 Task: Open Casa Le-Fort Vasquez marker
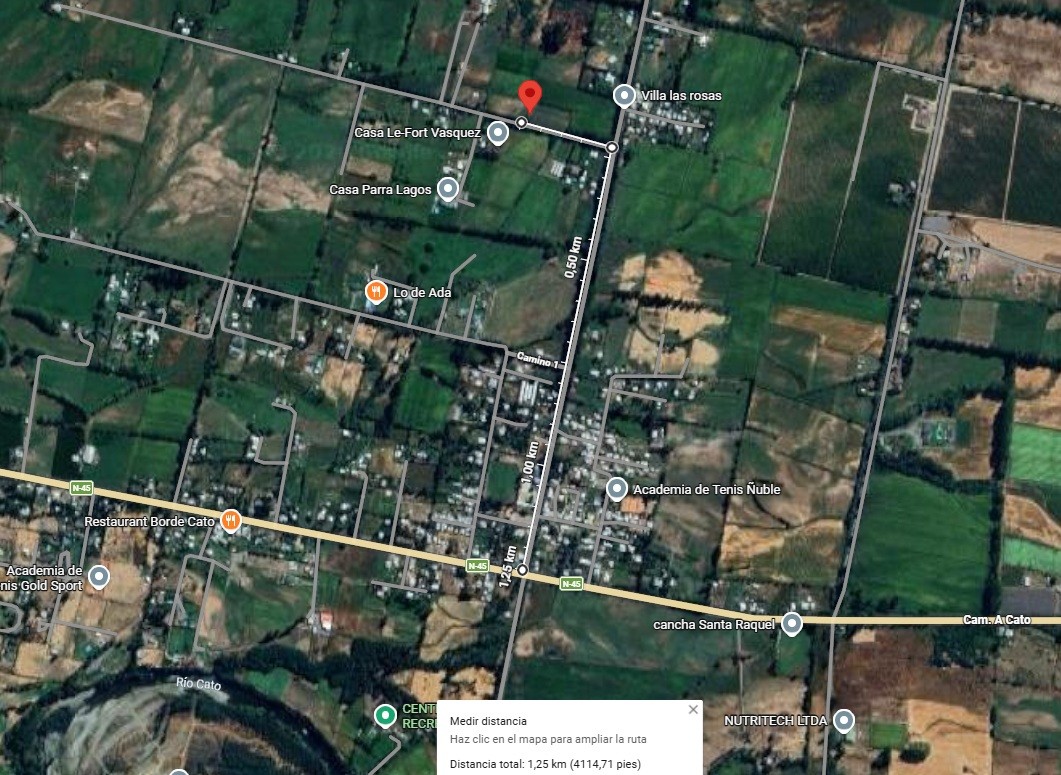497,133
